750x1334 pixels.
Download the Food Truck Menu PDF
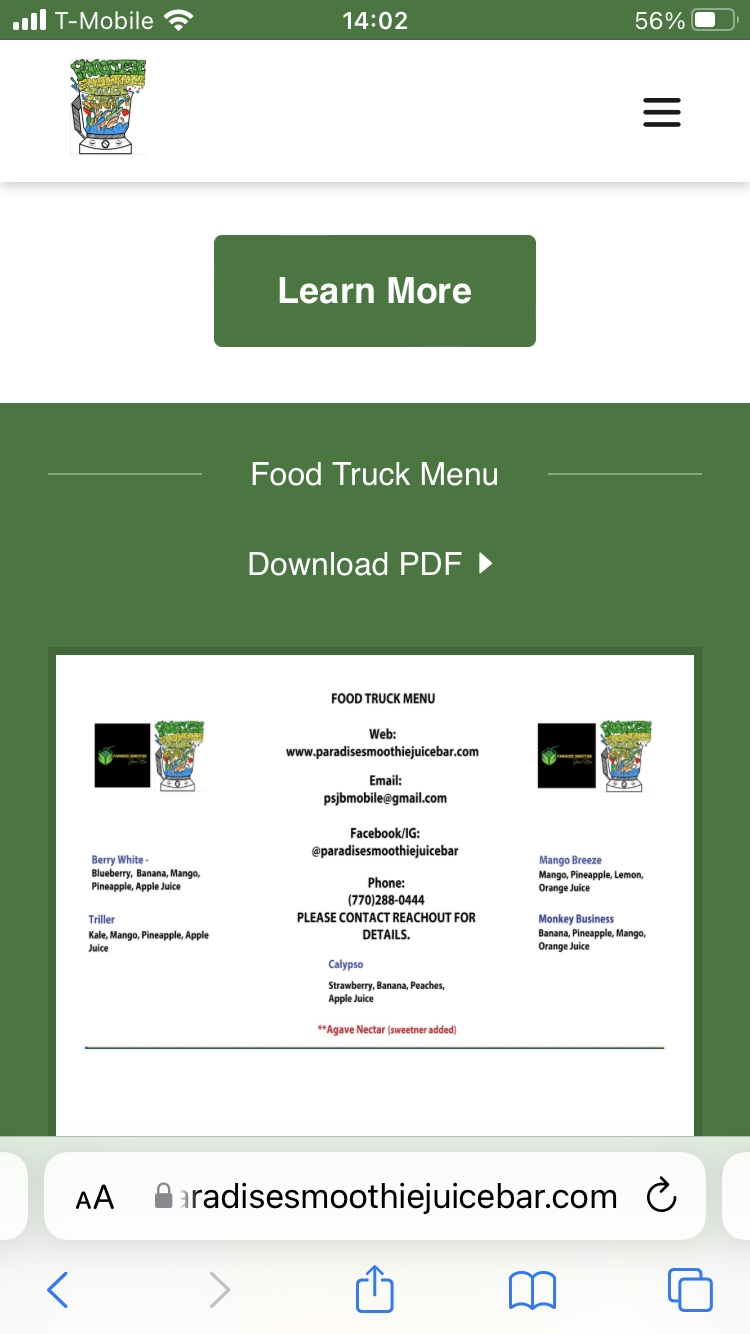[x=371, y=564]
